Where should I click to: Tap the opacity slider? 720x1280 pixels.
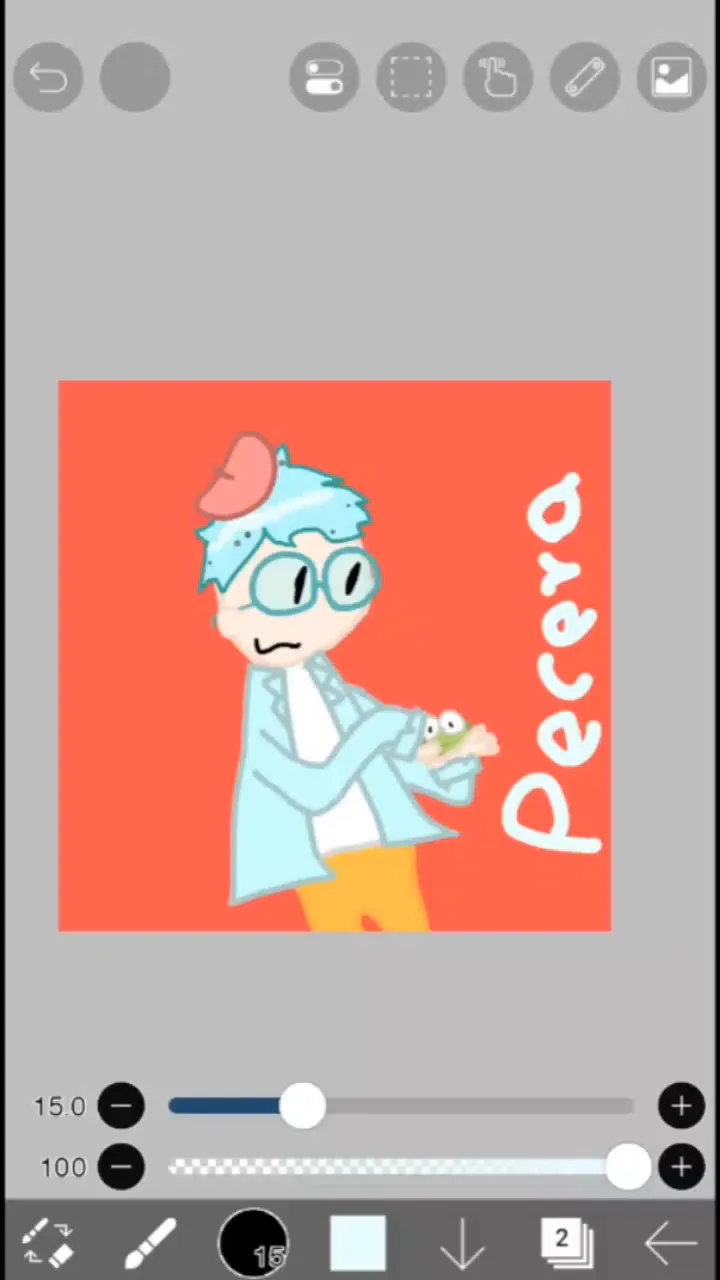(401, 1167)
